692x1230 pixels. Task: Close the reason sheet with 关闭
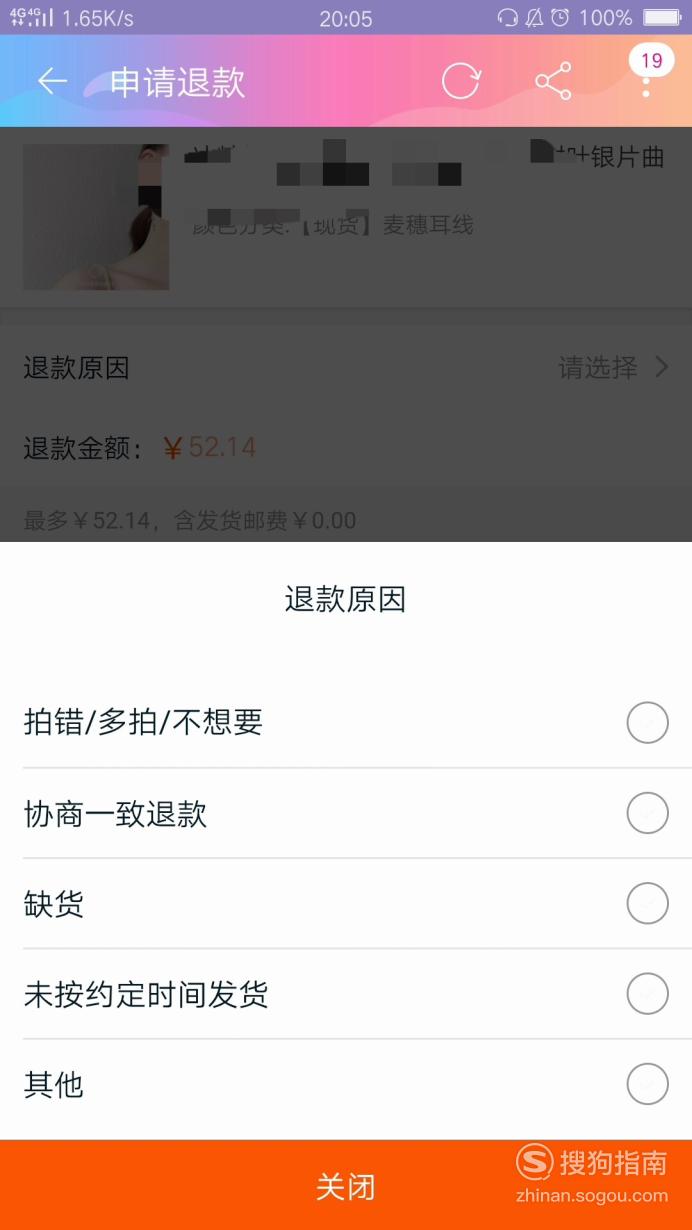point(346,1186)
